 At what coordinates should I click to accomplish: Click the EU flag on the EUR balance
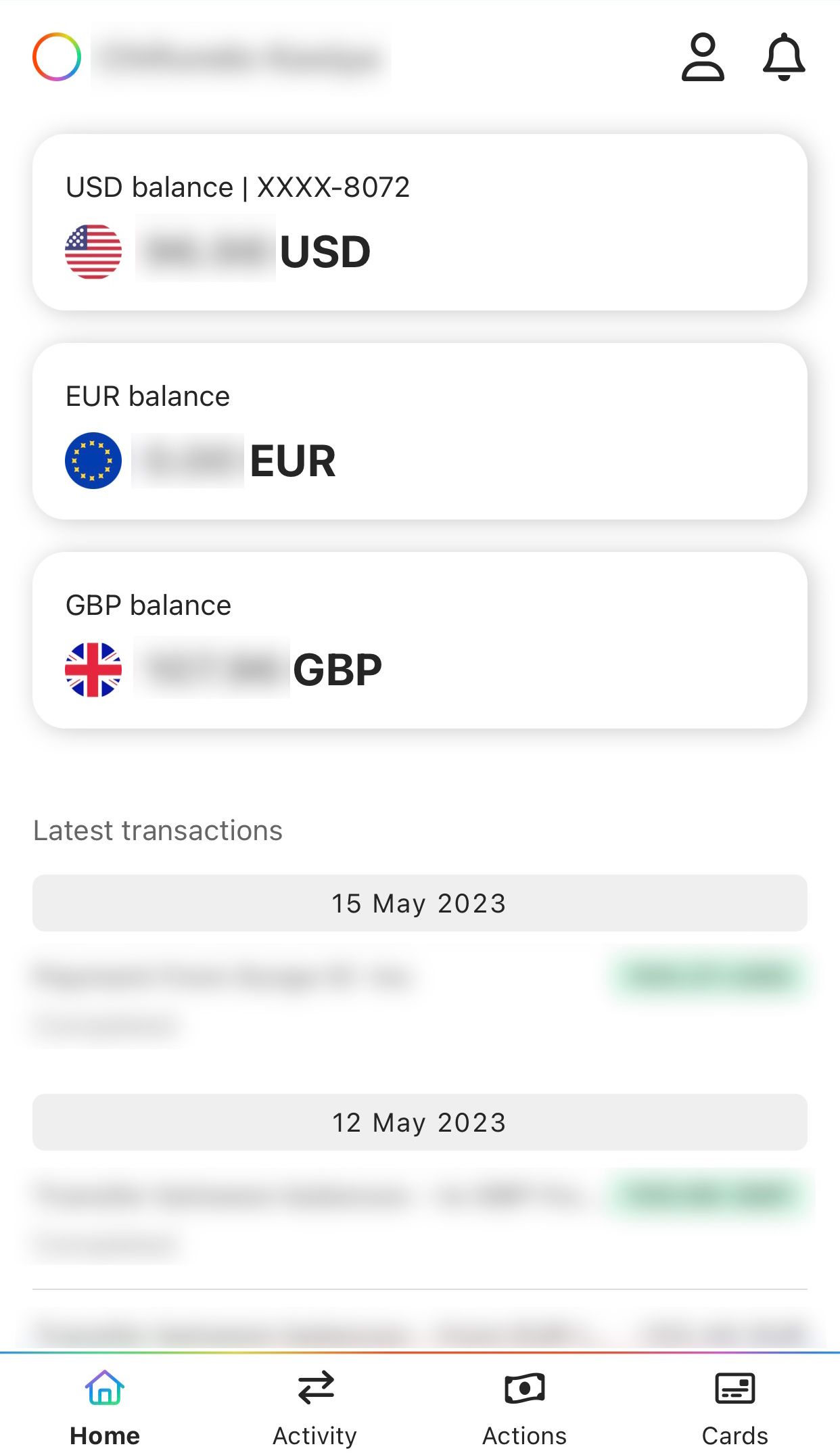click(93, 461)
